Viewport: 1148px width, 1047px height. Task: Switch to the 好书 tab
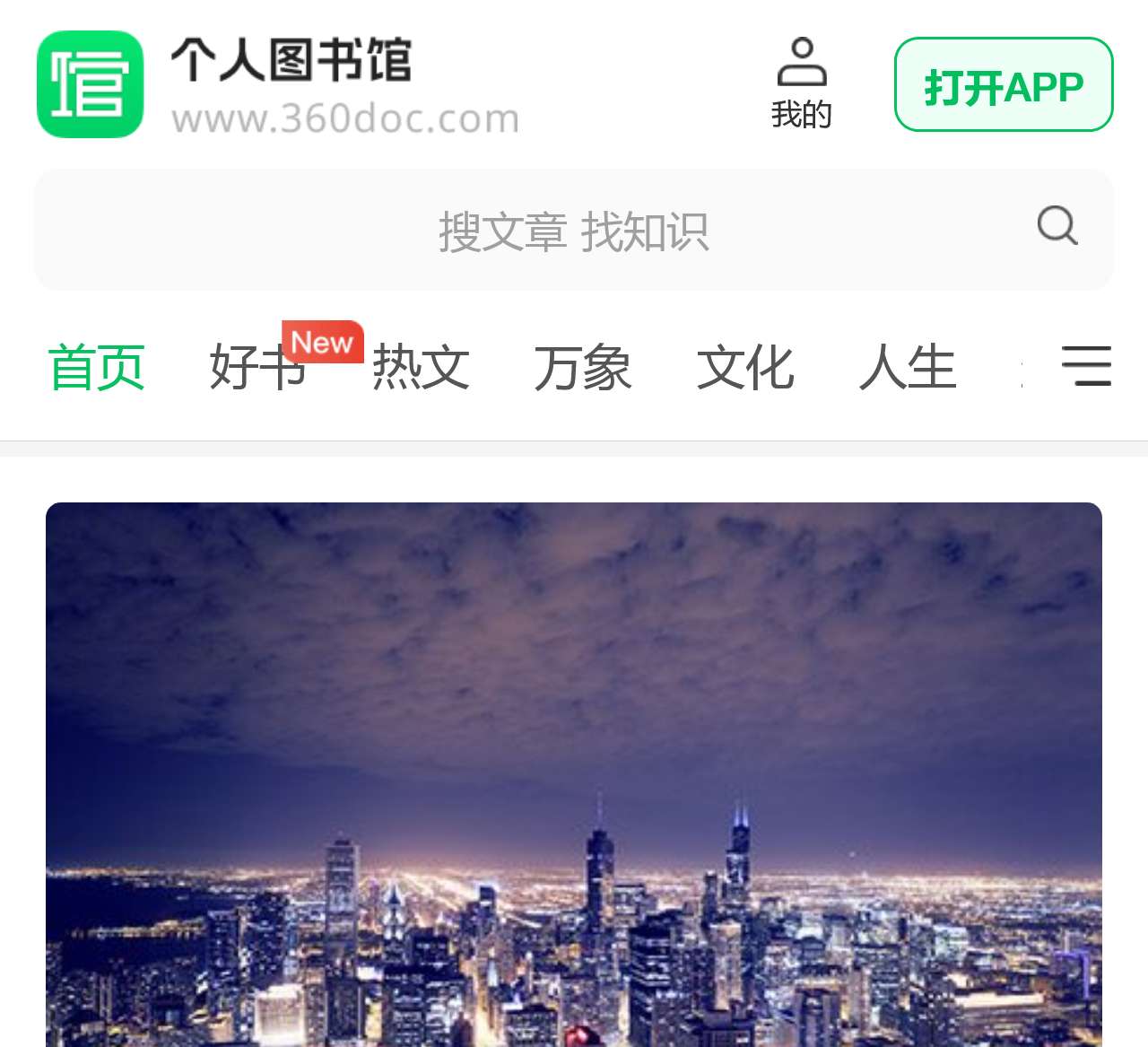(x=258, y=368)
